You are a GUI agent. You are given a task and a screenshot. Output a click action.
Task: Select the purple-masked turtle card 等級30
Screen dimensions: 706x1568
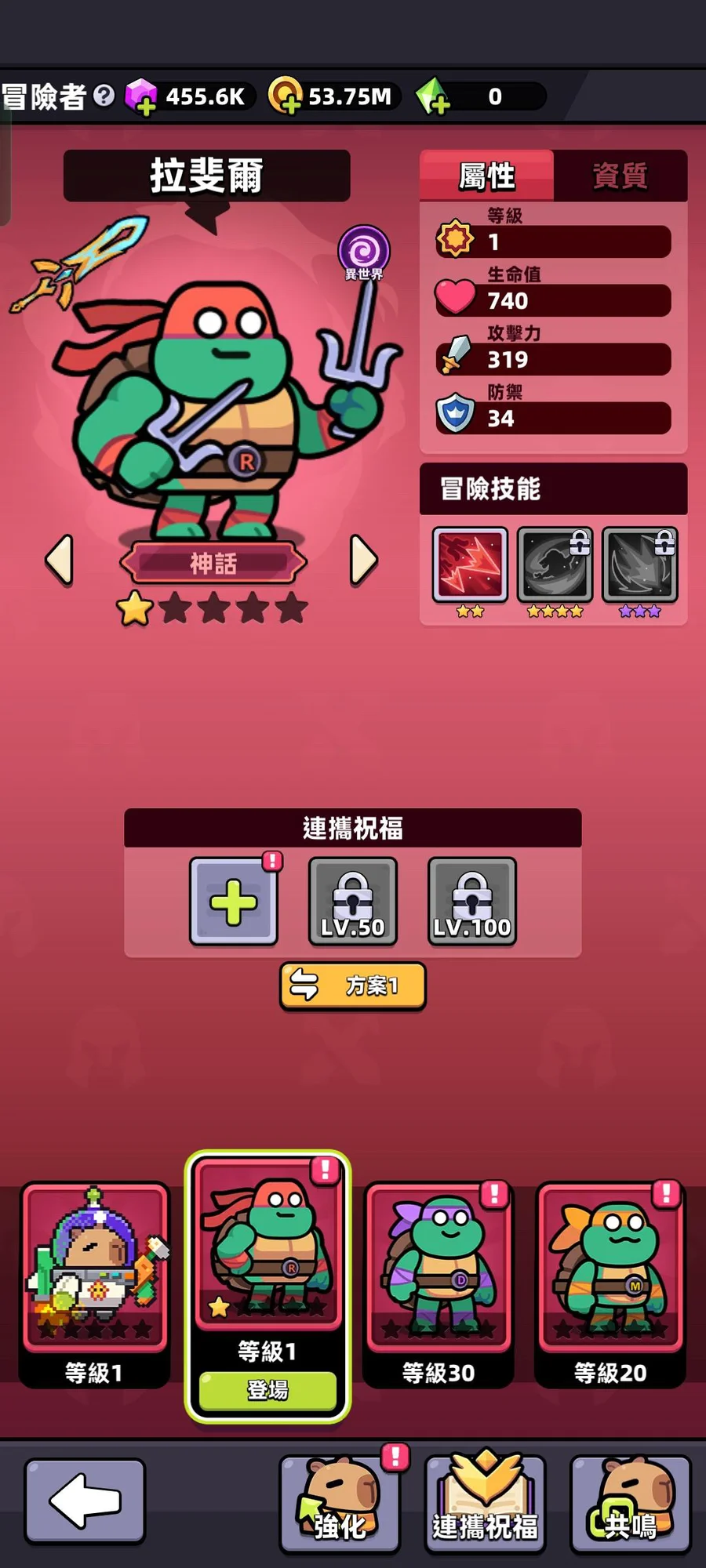click(x=439, y=1270)
